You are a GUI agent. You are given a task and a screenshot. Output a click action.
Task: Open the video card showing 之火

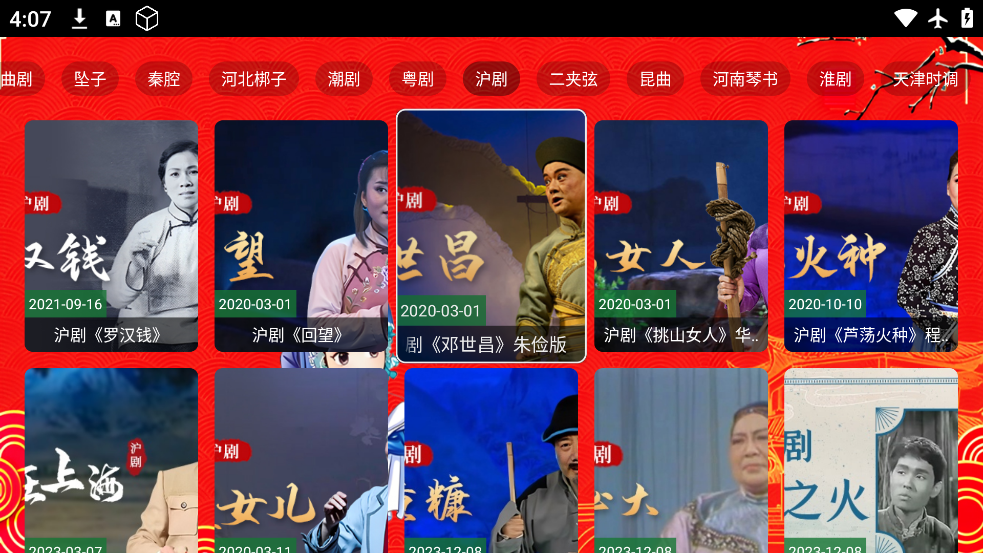[870, 460]
